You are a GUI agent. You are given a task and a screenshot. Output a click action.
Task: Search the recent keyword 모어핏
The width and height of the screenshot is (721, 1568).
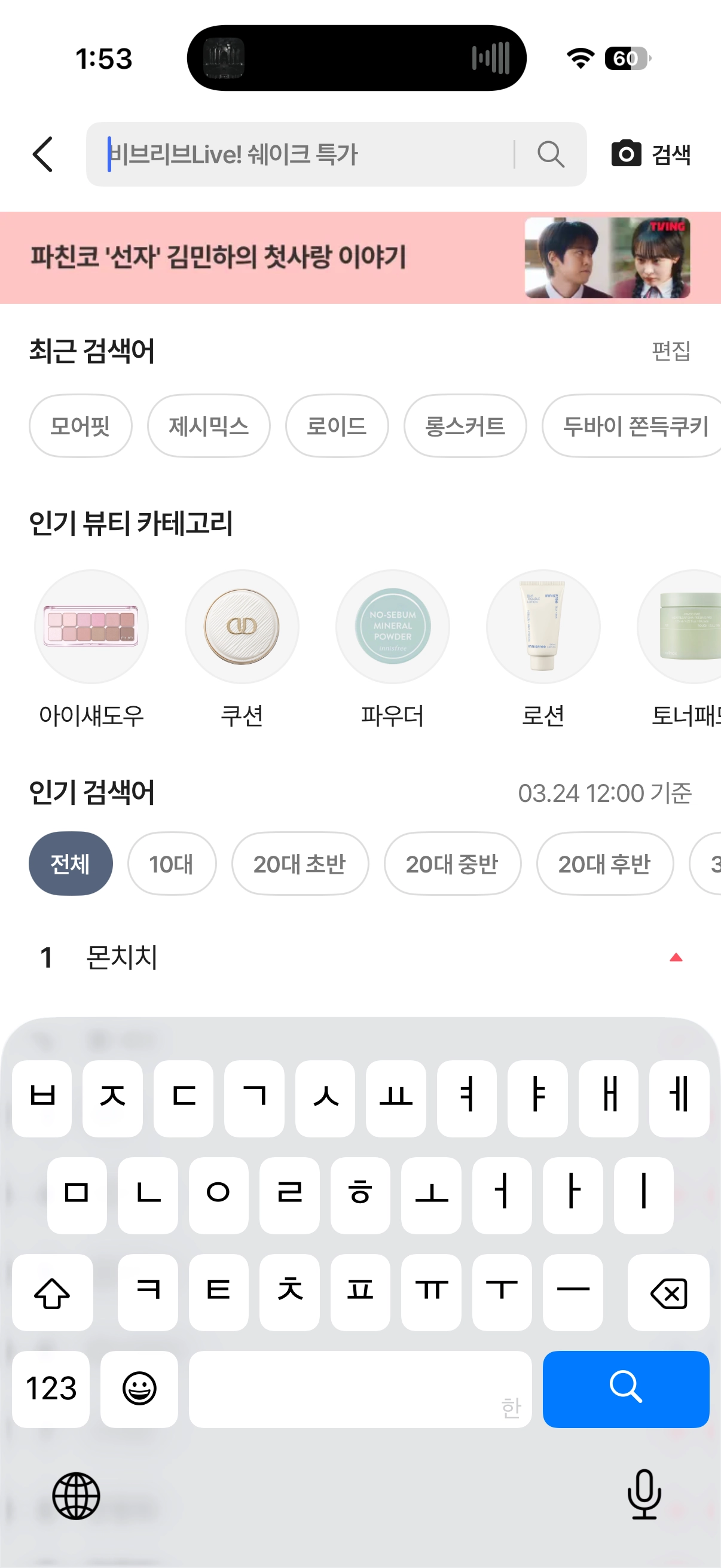80,426
